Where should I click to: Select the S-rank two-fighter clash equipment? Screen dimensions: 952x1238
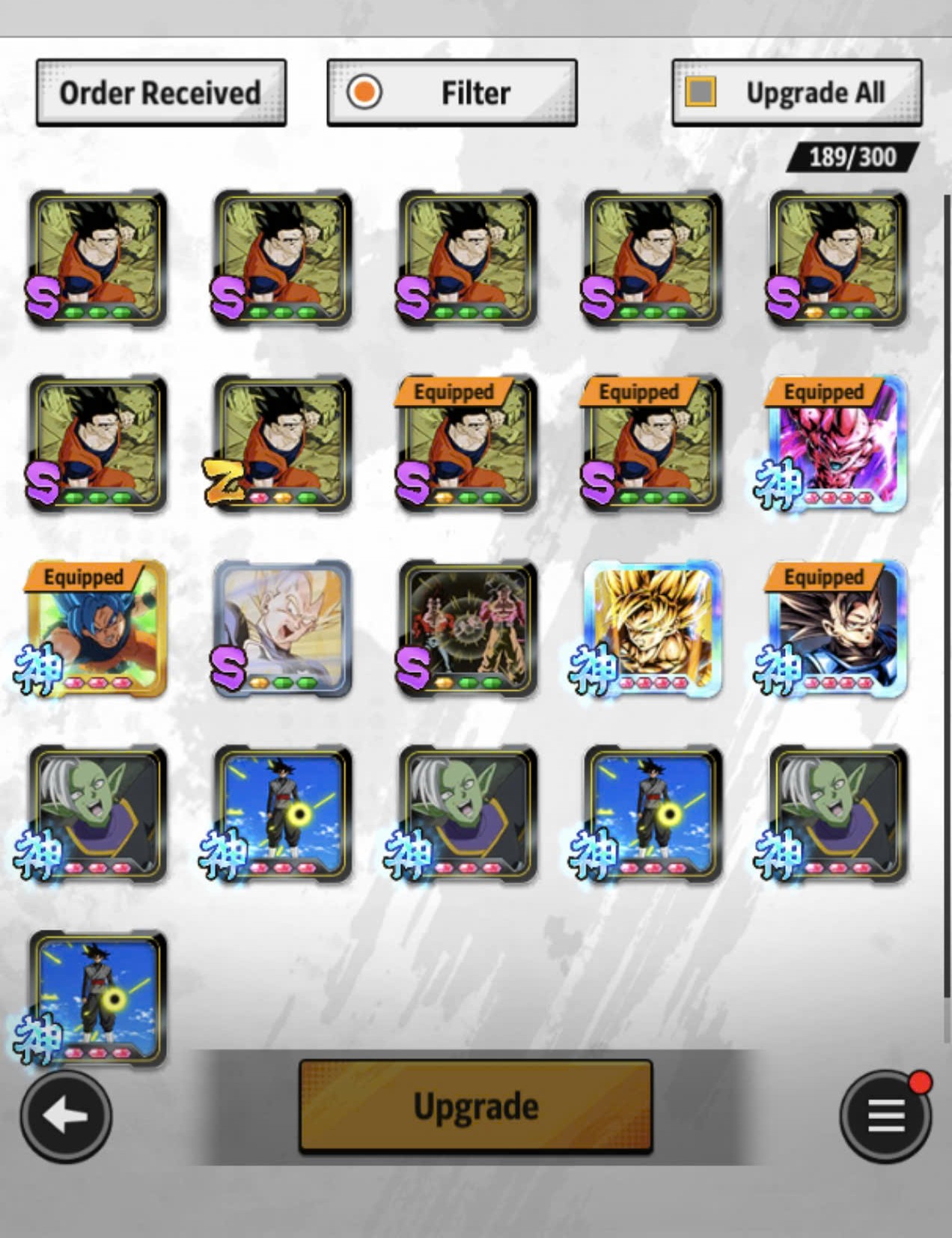tap(467, 629)
